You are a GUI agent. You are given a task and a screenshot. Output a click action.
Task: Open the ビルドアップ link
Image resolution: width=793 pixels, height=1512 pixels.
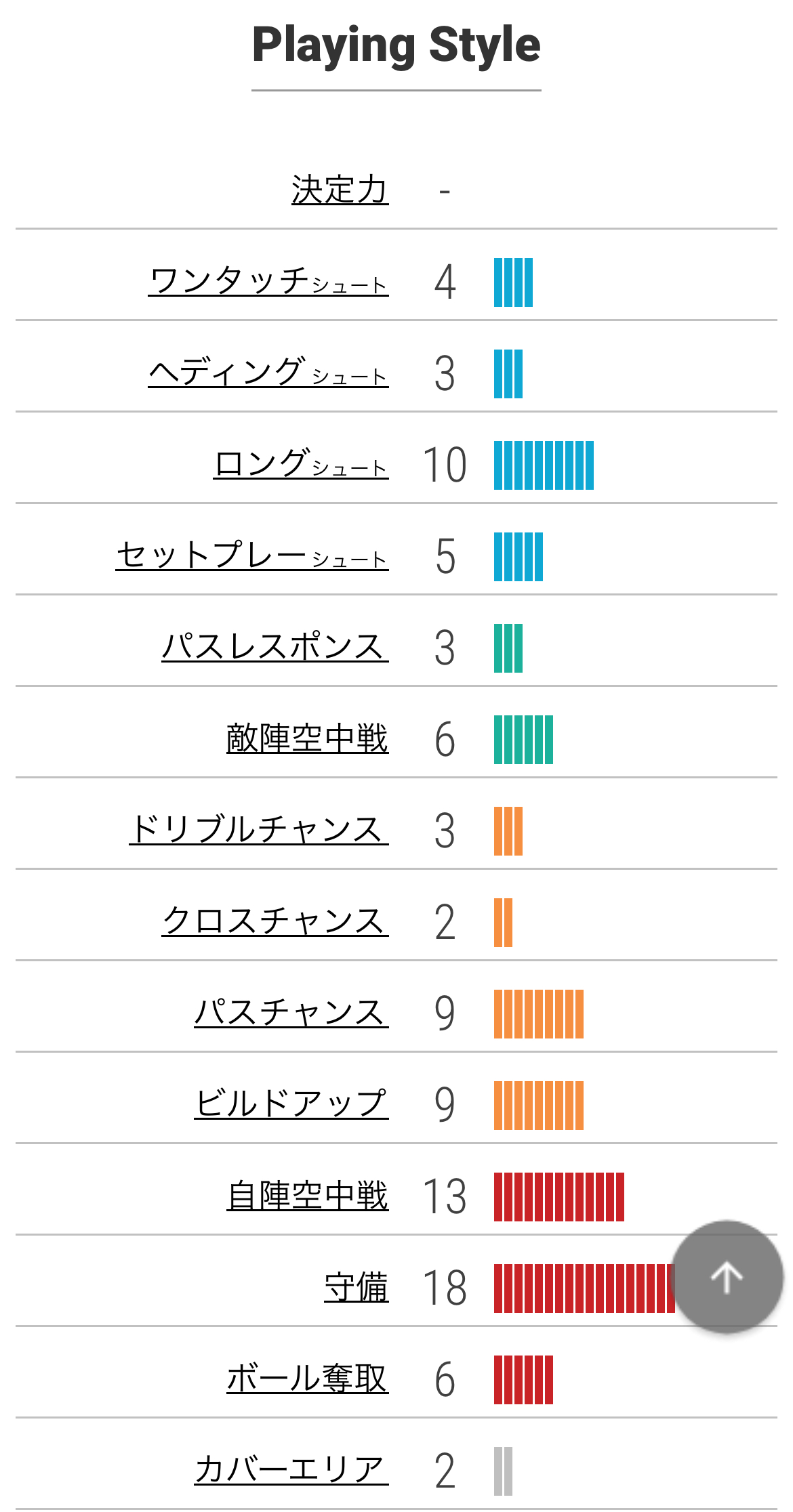(x=291, y=1104)
